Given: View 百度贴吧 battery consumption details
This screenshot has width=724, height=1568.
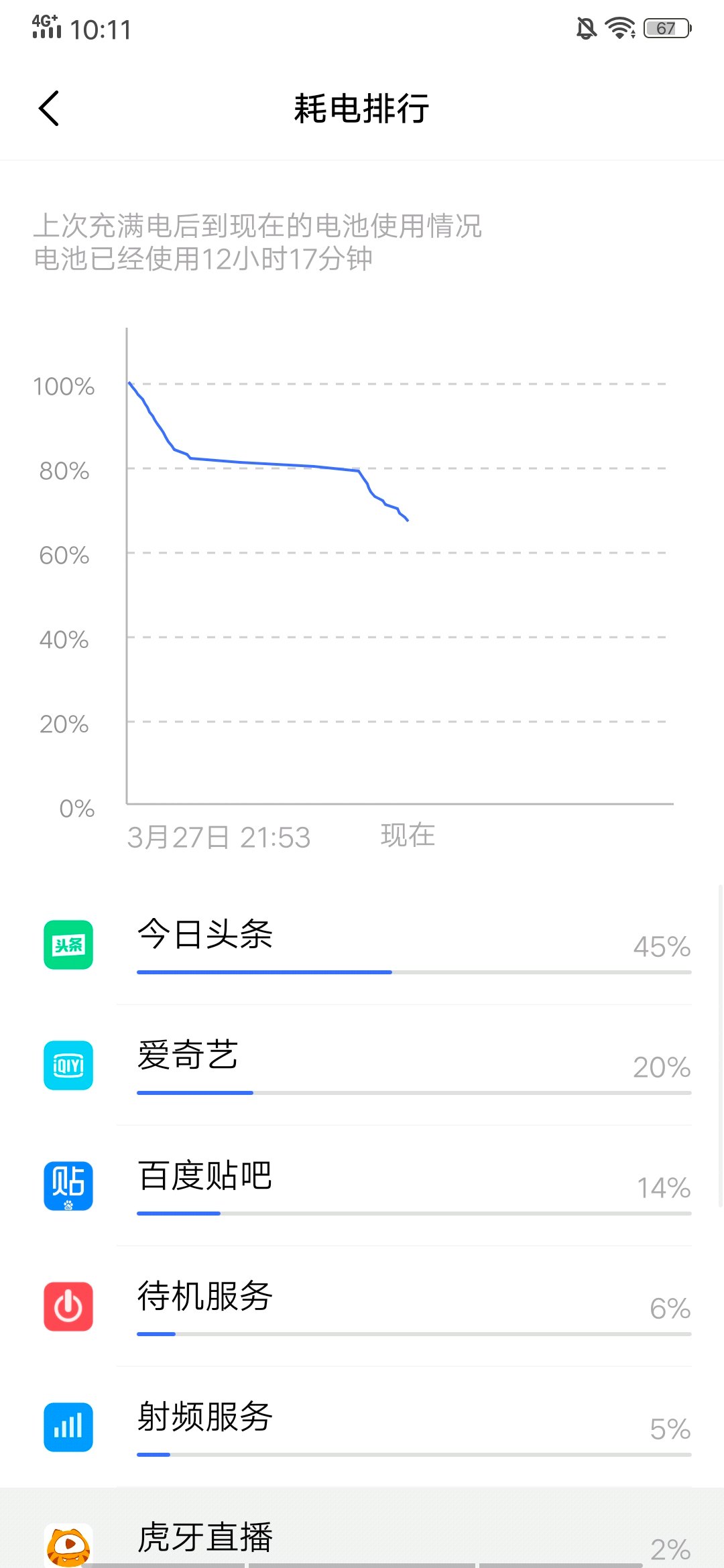Looking at the screenshot, I should [362, 1186].
